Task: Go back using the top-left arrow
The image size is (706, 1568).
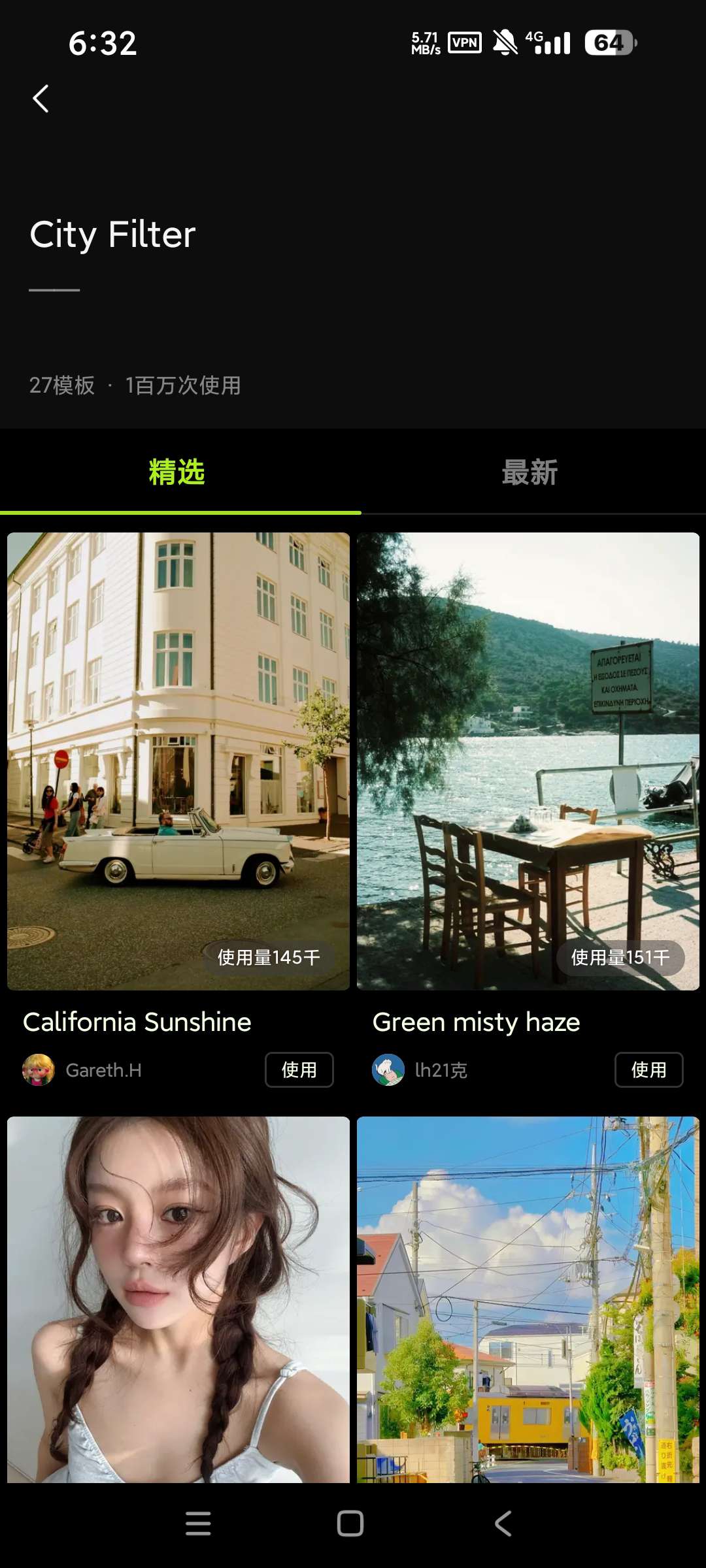Action: (41, 99)
